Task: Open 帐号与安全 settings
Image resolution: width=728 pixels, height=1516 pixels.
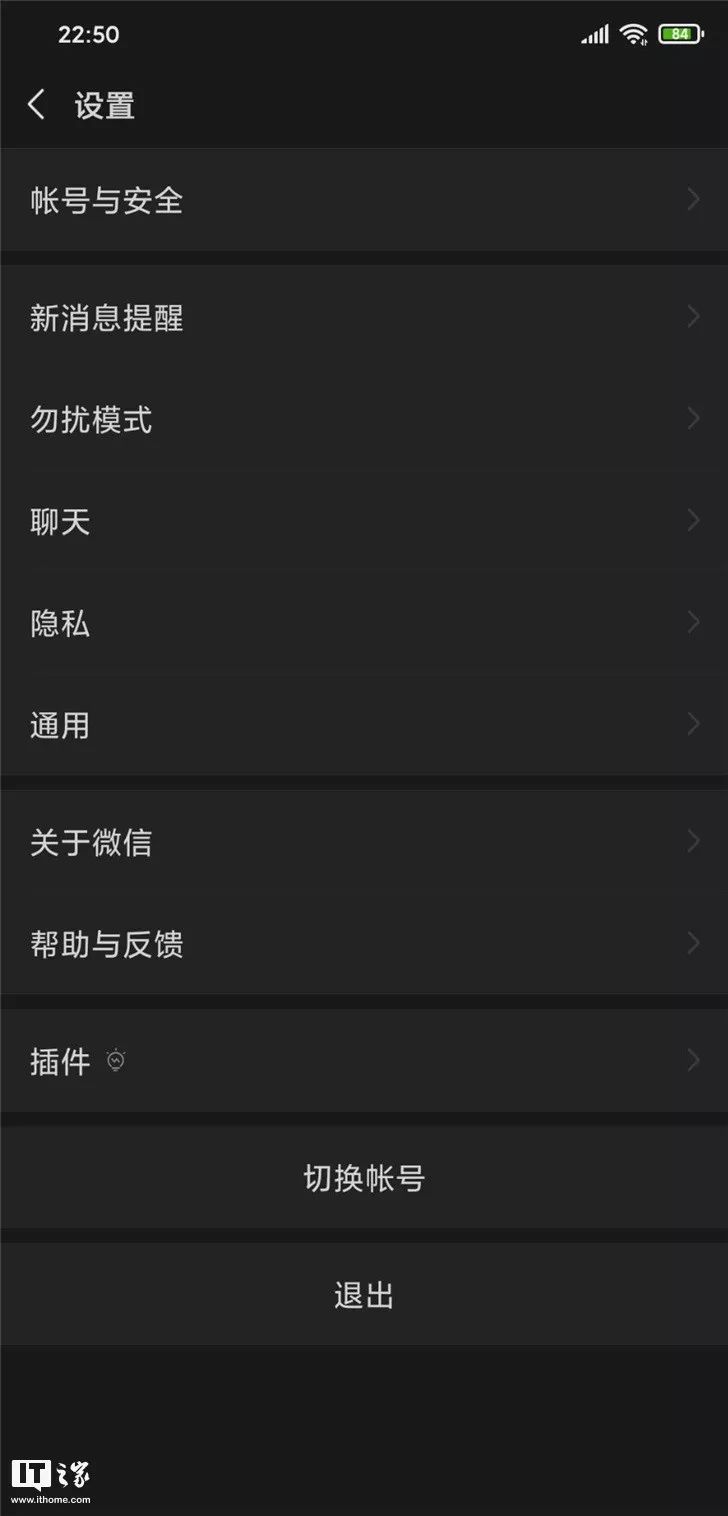Action: tap(364, 200)
